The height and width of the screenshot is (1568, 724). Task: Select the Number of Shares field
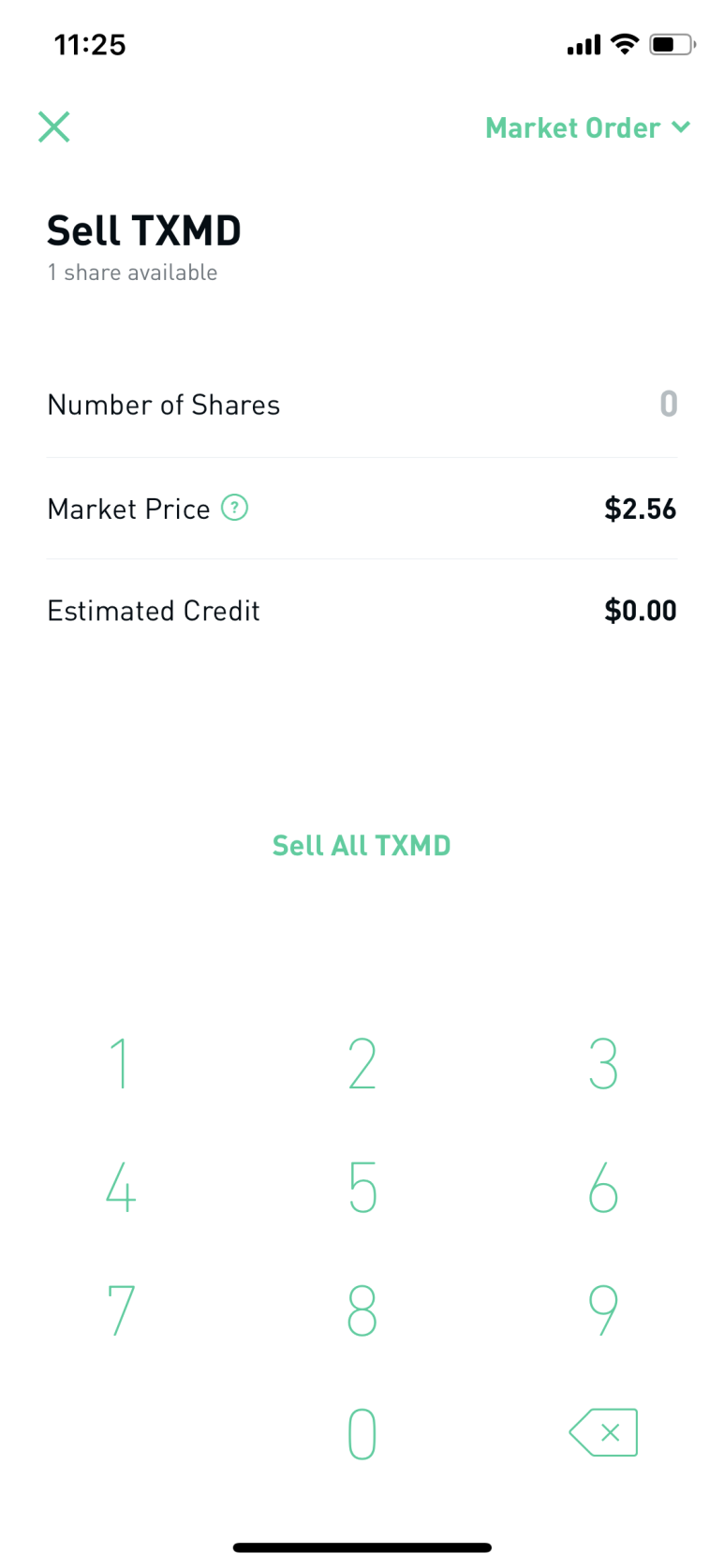click(362, 405)
